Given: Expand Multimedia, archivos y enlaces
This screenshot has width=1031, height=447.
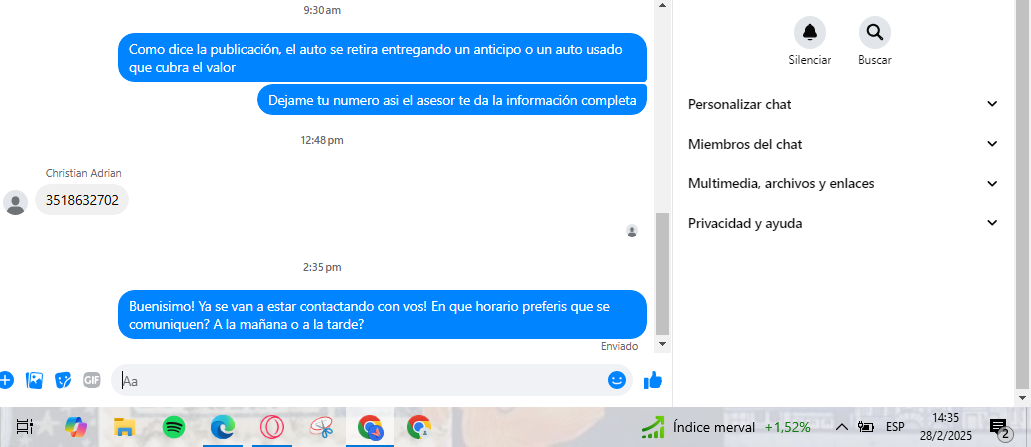Looking at the screenshot, I should pos(843,184).
